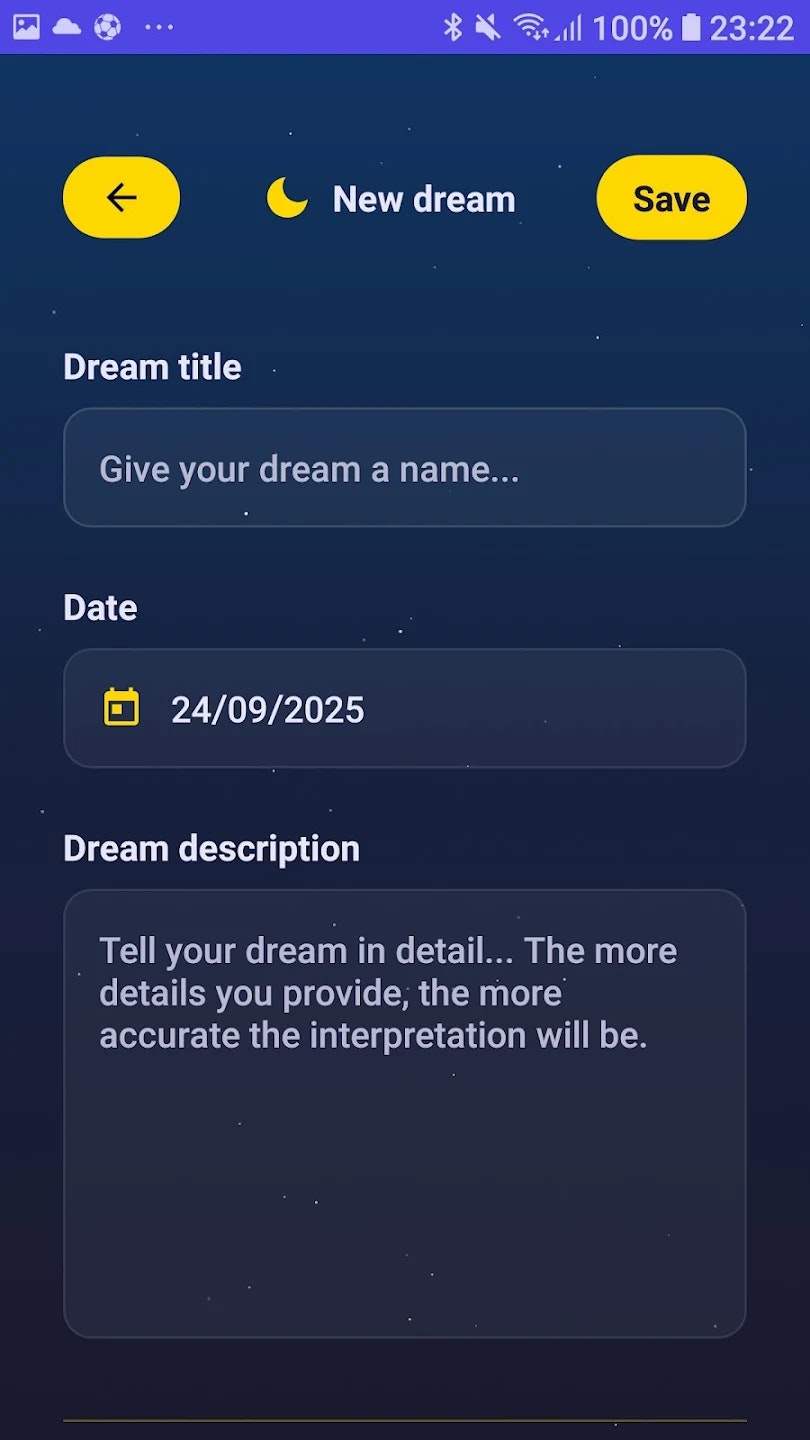The width and height of the screenshot is (810, 1440).
Task: Tap the Save button at top right
Action: [670, 197]
